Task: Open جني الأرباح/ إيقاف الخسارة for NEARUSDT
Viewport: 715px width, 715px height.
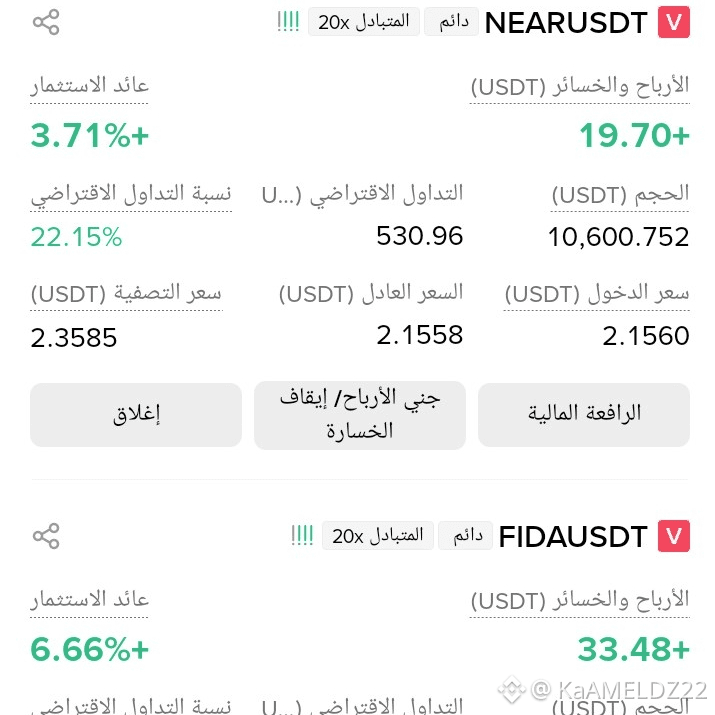Action: click(x=360, y=415)
